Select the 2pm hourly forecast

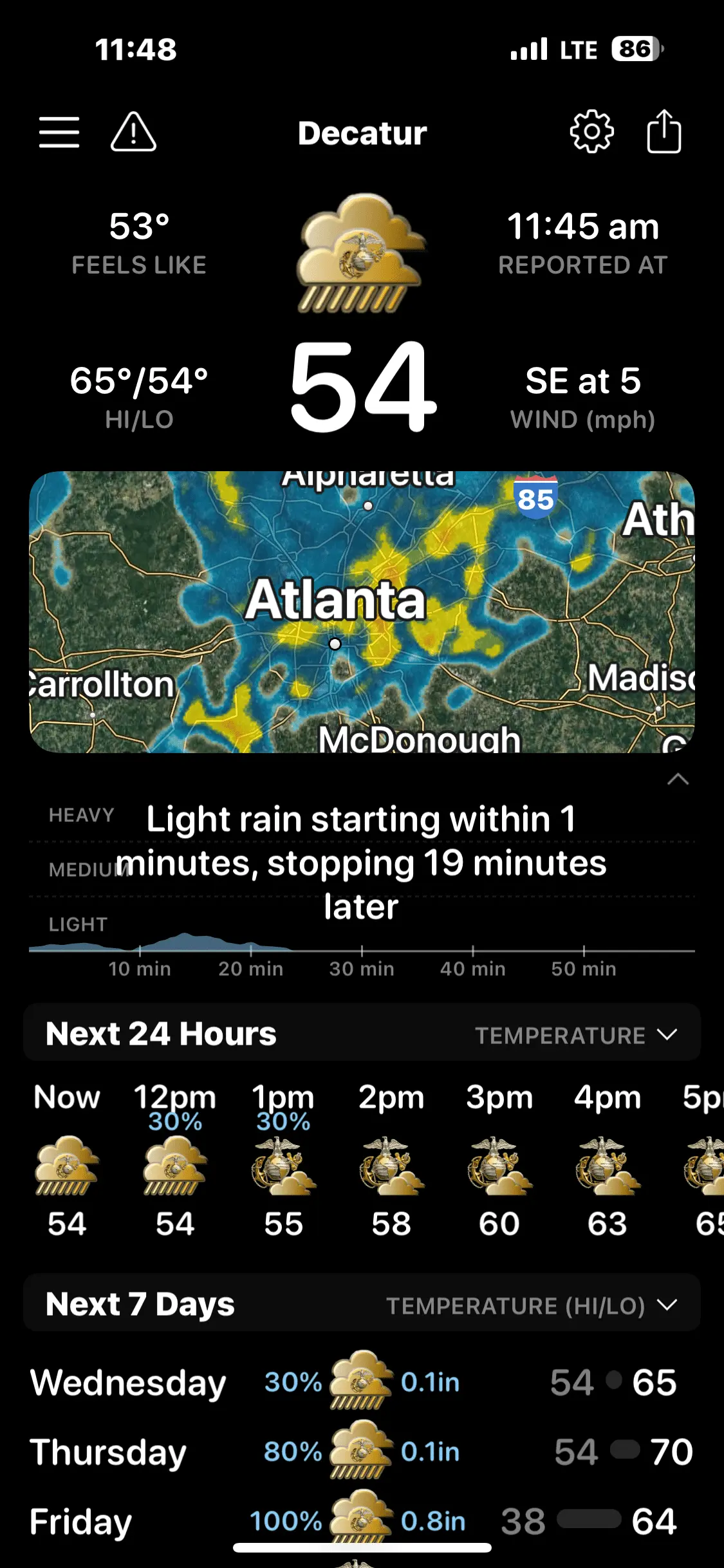pyautogui.click(x=391, y=1160)
